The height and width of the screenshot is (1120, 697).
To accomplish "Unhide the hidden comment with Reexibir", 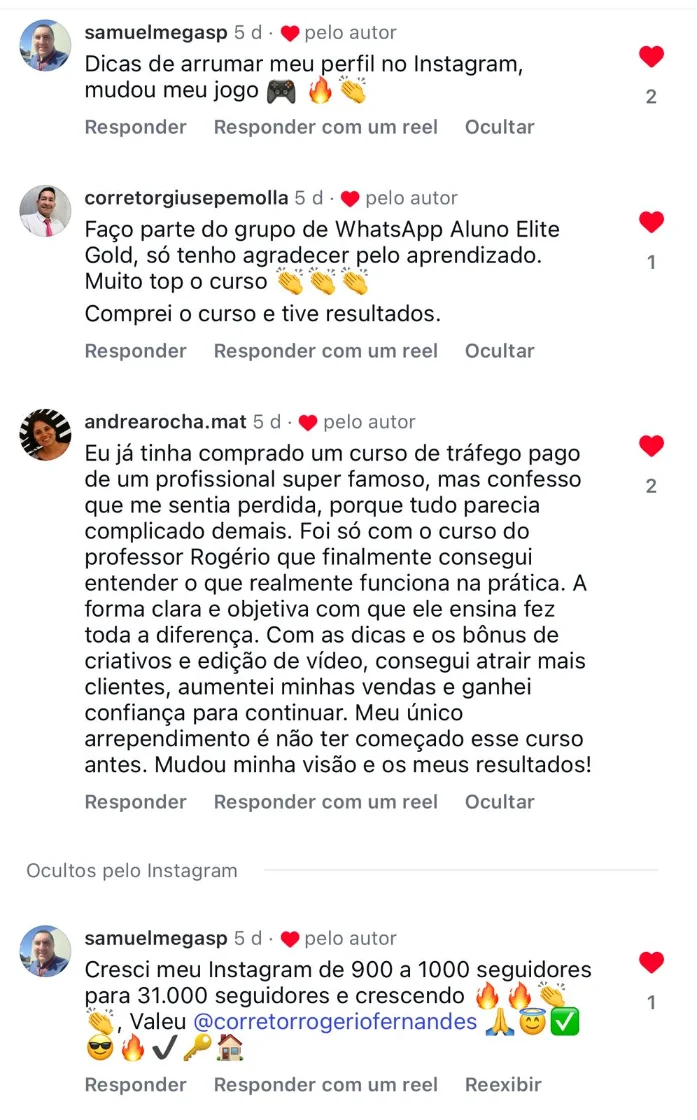I will pos(503,1085).
